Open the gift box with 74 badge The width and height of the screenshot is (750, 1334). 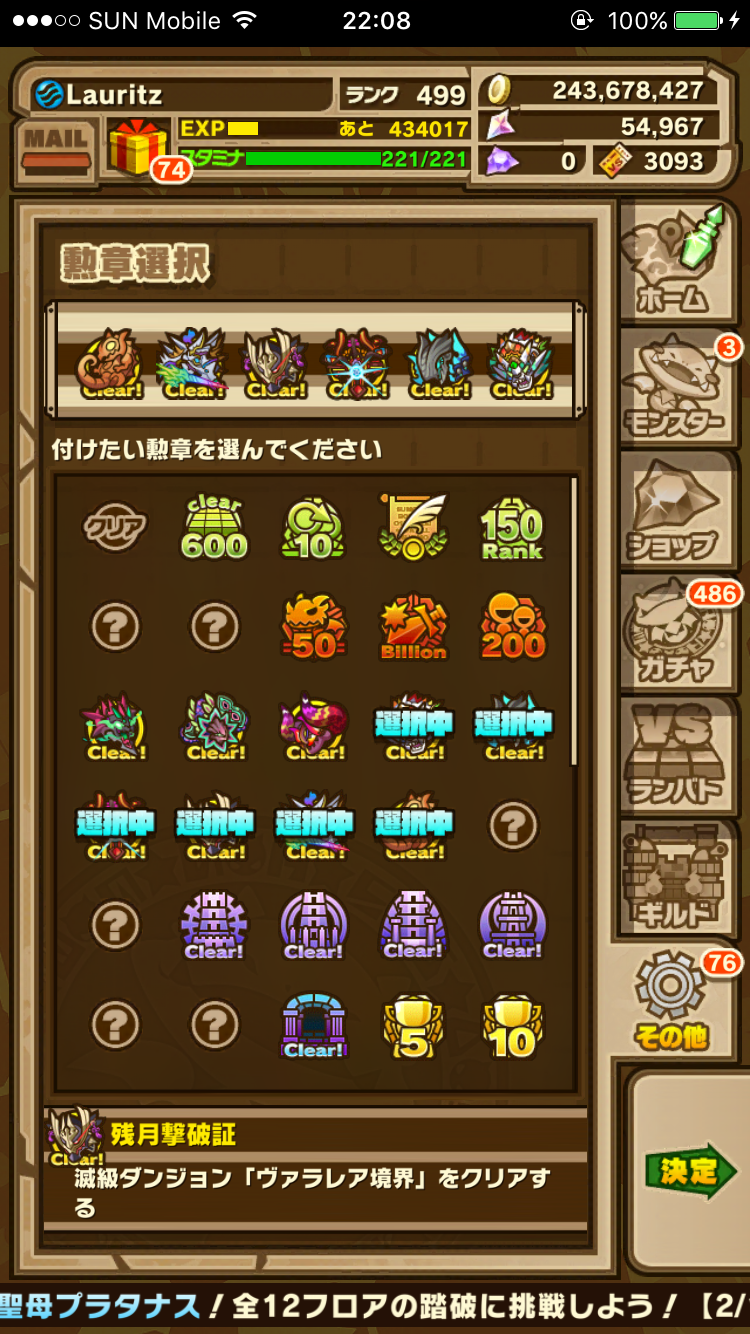(x=139, y=150)
